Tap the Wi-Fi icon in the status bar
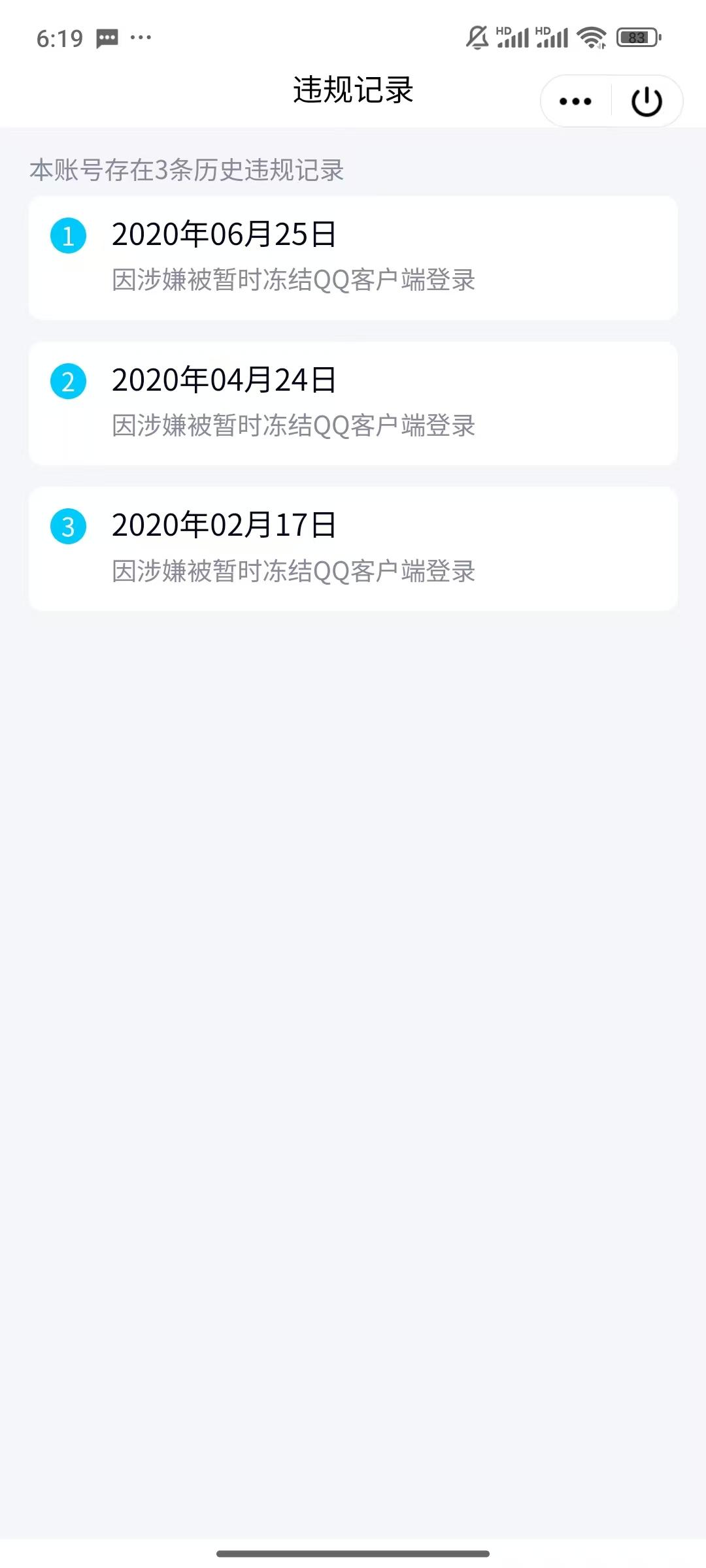 (590, 37)
